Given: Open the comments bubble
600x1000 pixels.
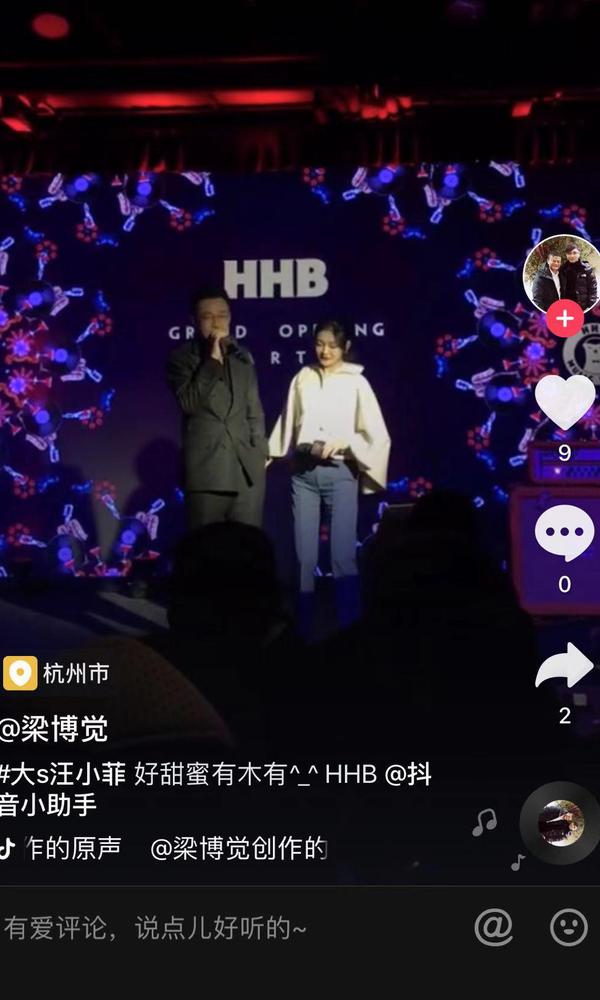Looking at the screenshot, I should click(x=564, y=533).
